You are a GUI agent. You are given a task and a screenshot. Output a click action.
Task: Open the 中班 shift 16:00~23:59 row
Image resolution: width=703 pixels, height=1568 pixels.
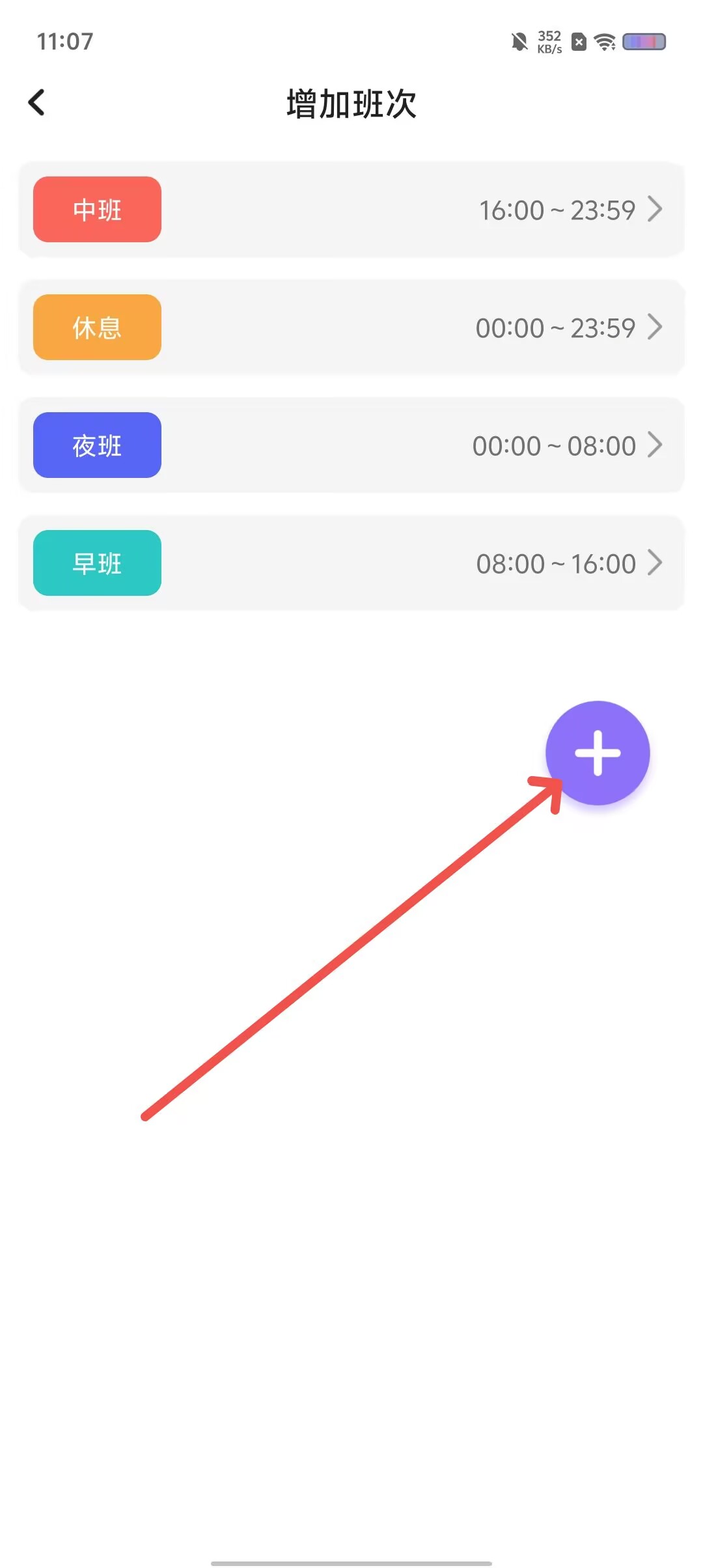coord(351,210)
